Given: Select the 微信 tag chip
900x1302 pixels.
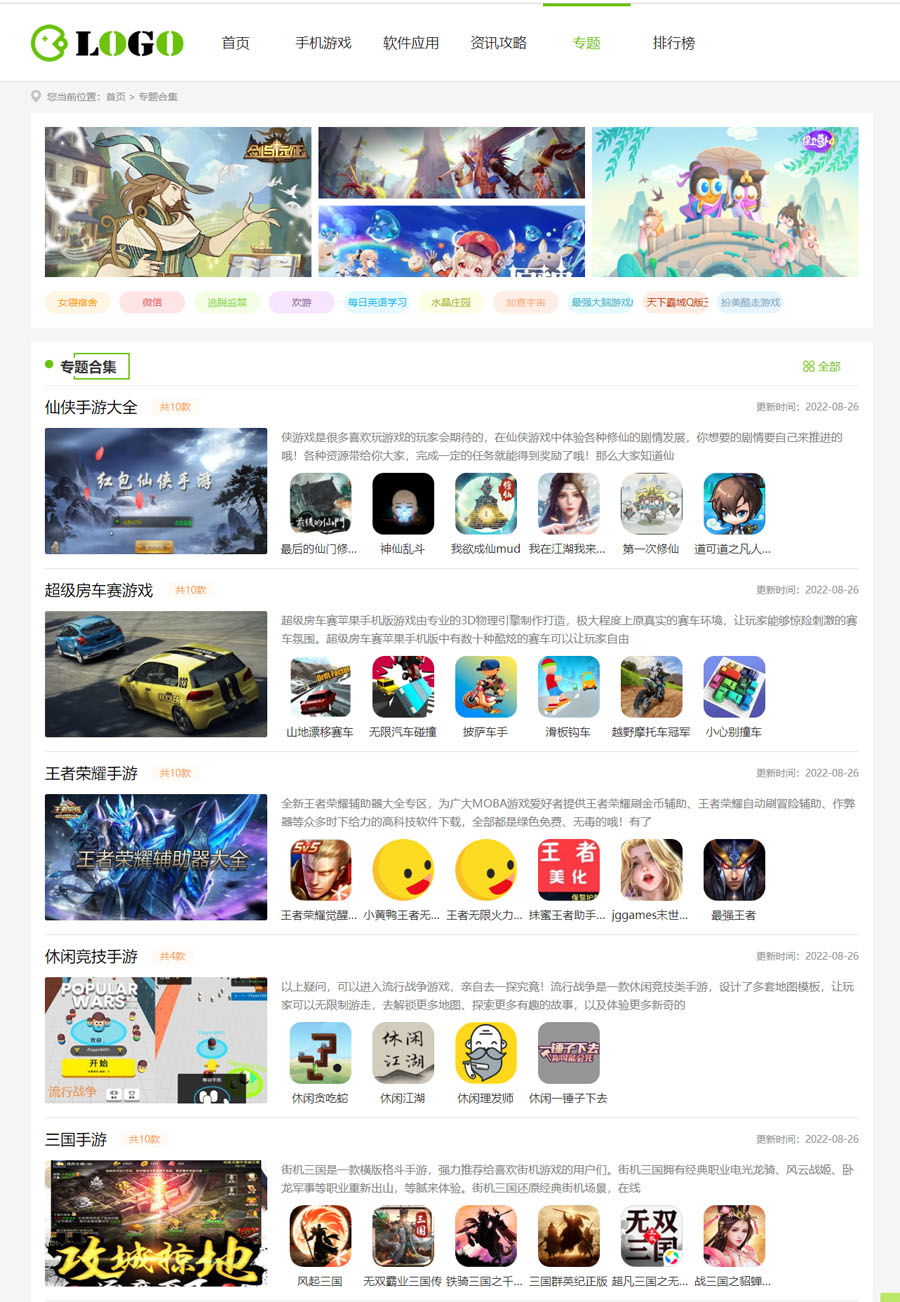Looking at the screenshot, I should click(x=152, y=302).
